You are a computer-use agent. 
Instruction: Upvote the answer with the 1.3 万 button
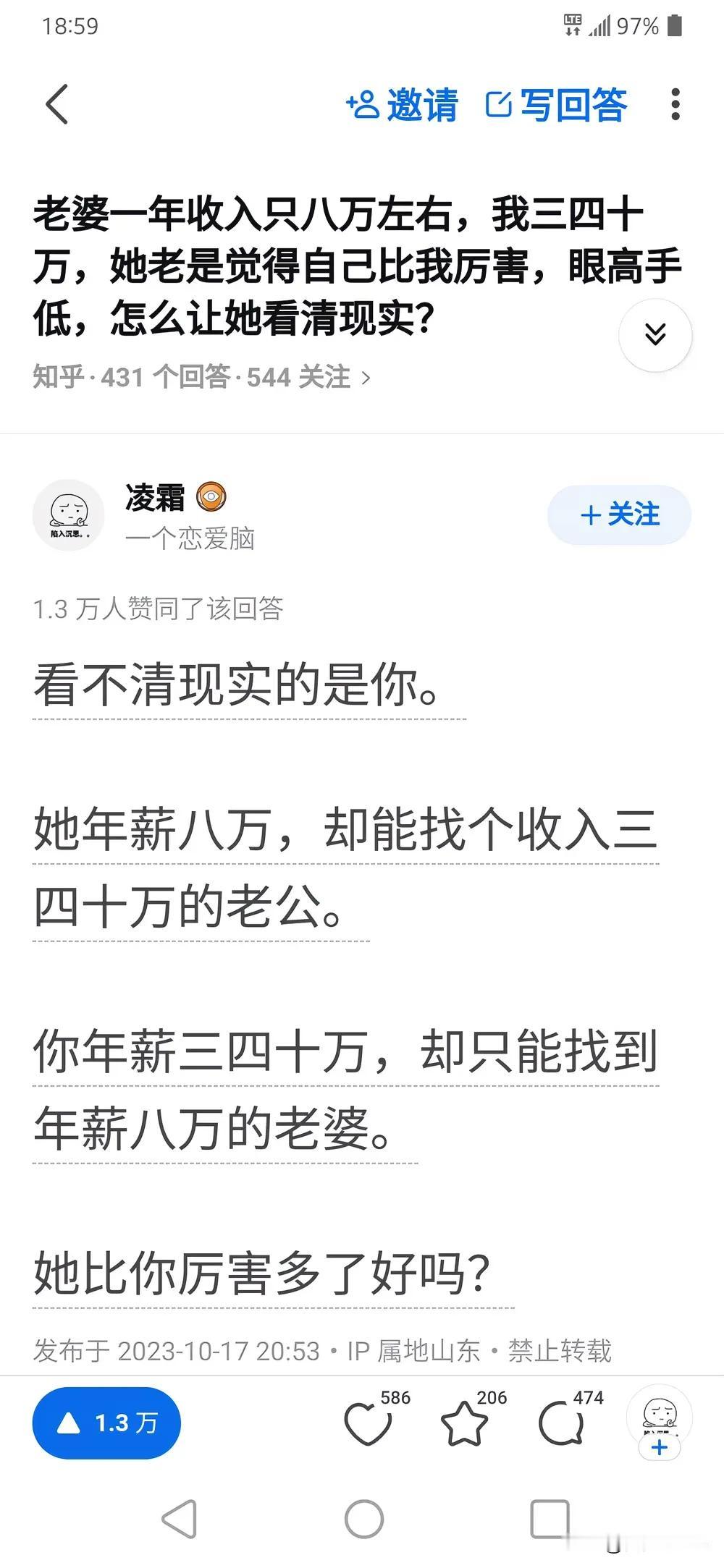pyautogui.click(x=106, y=1423)
